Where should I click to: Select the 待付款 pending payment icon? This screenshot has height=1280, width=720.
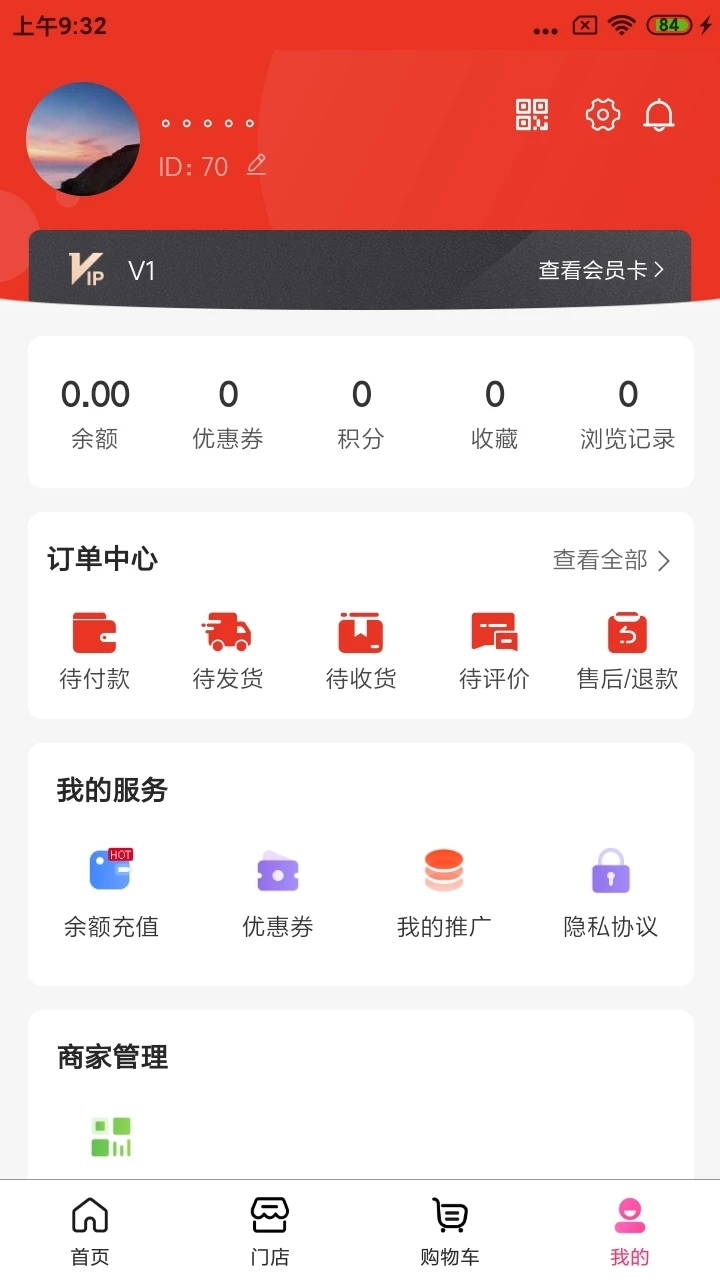click(95, 632)
